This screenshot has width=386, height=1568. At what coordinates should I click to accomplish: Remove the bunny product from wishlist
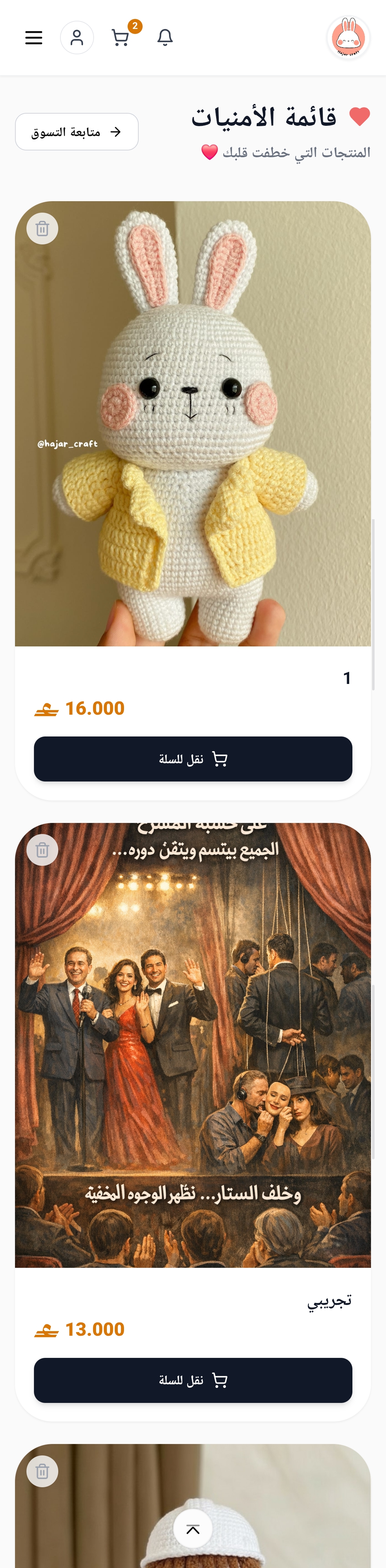click(43, 229)
